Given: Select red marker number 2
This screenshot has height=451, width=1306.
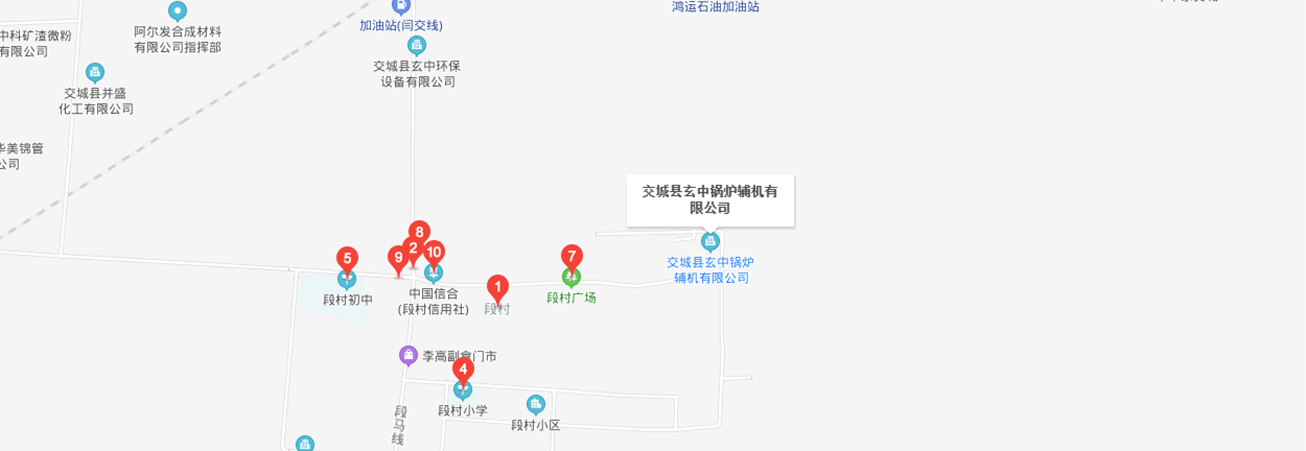Looking at the screenshot, I should point(411,248).
